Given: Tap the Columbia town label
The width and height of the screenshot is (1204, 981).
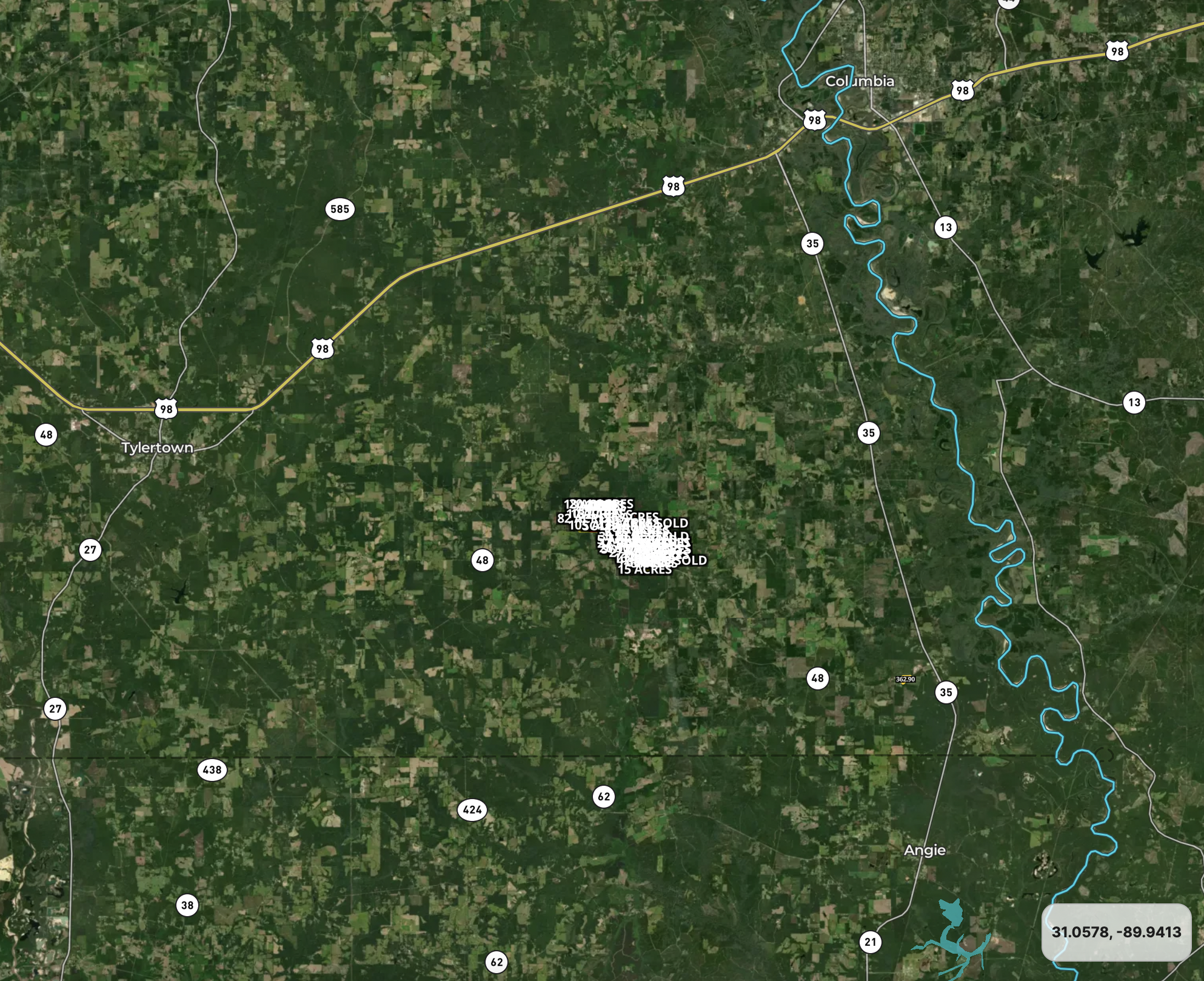Looking at the screenshot, I should (x=860, y=81).
